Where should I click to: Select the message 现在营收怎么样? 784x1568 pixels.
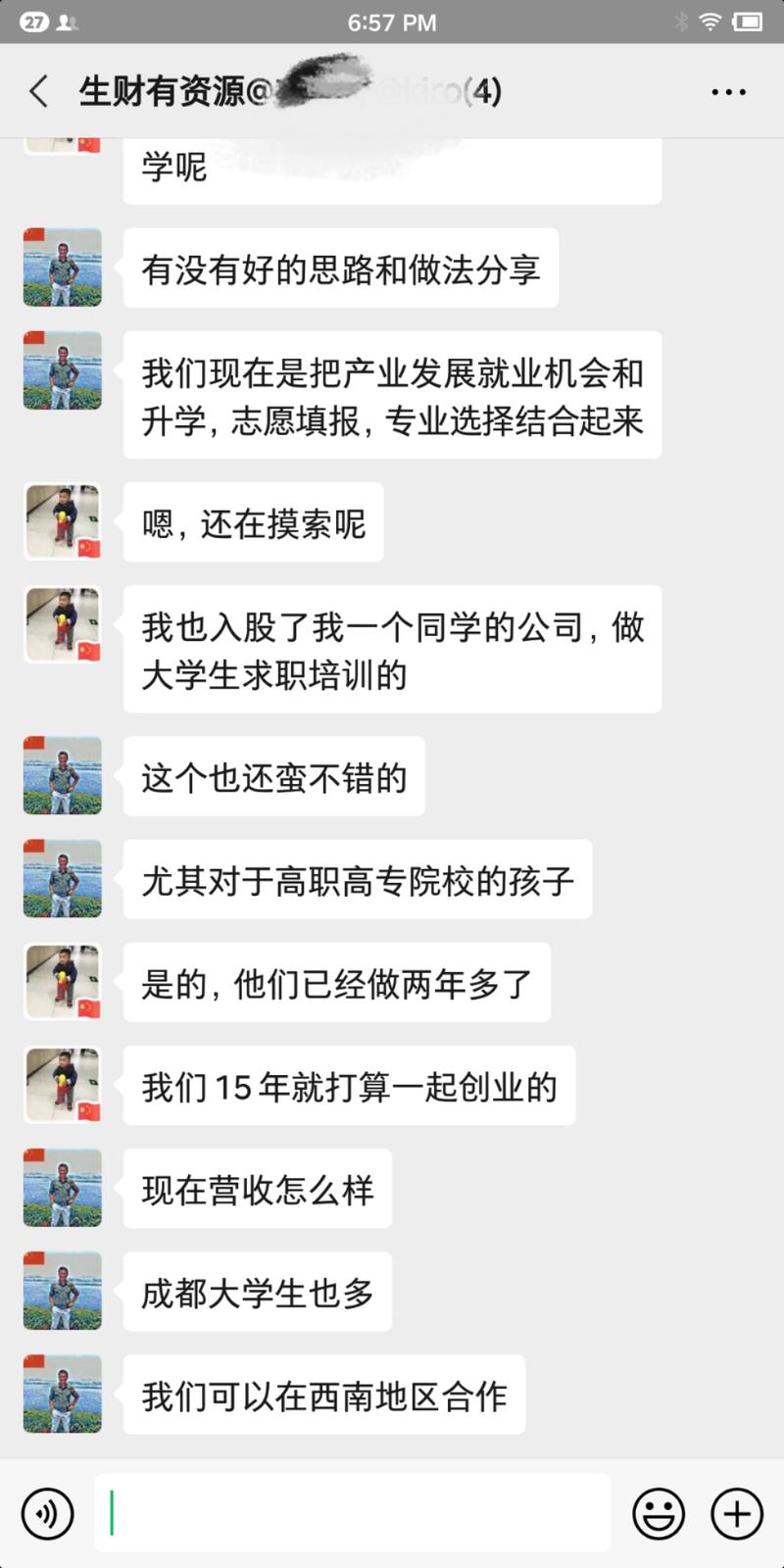click(x=256, y=1188)
